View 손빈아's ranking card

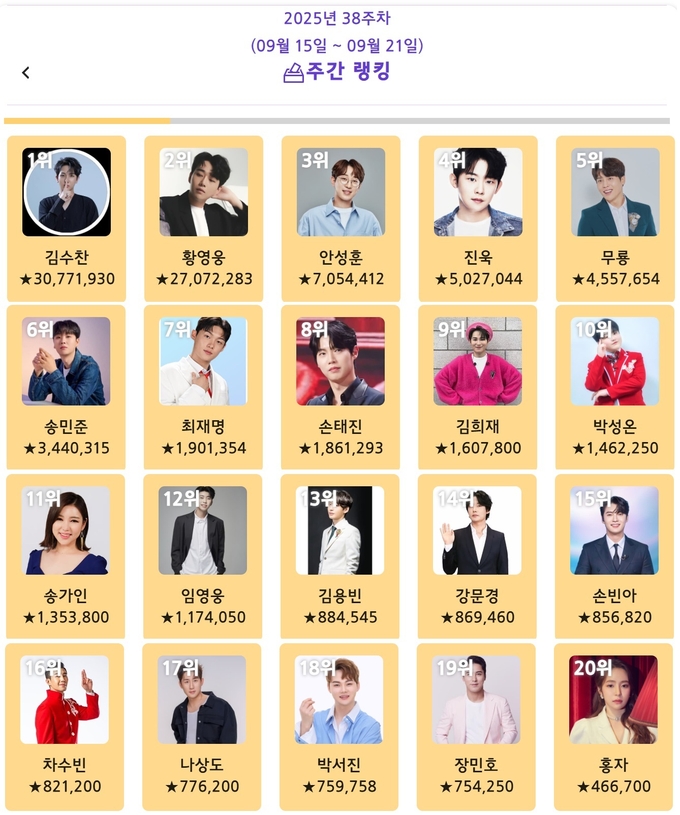pos(615,556)
